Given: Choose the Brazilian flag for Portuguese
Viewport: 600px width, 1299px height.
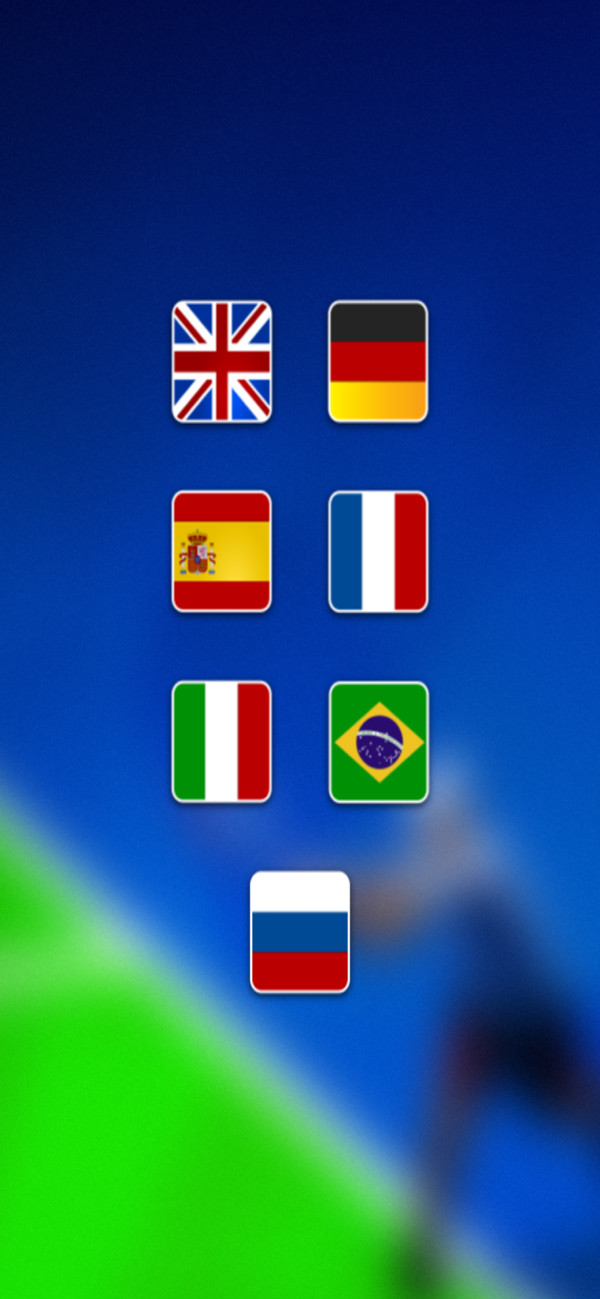Looking at the screenshot, I should pyautogui.click(x=378, y=741).
